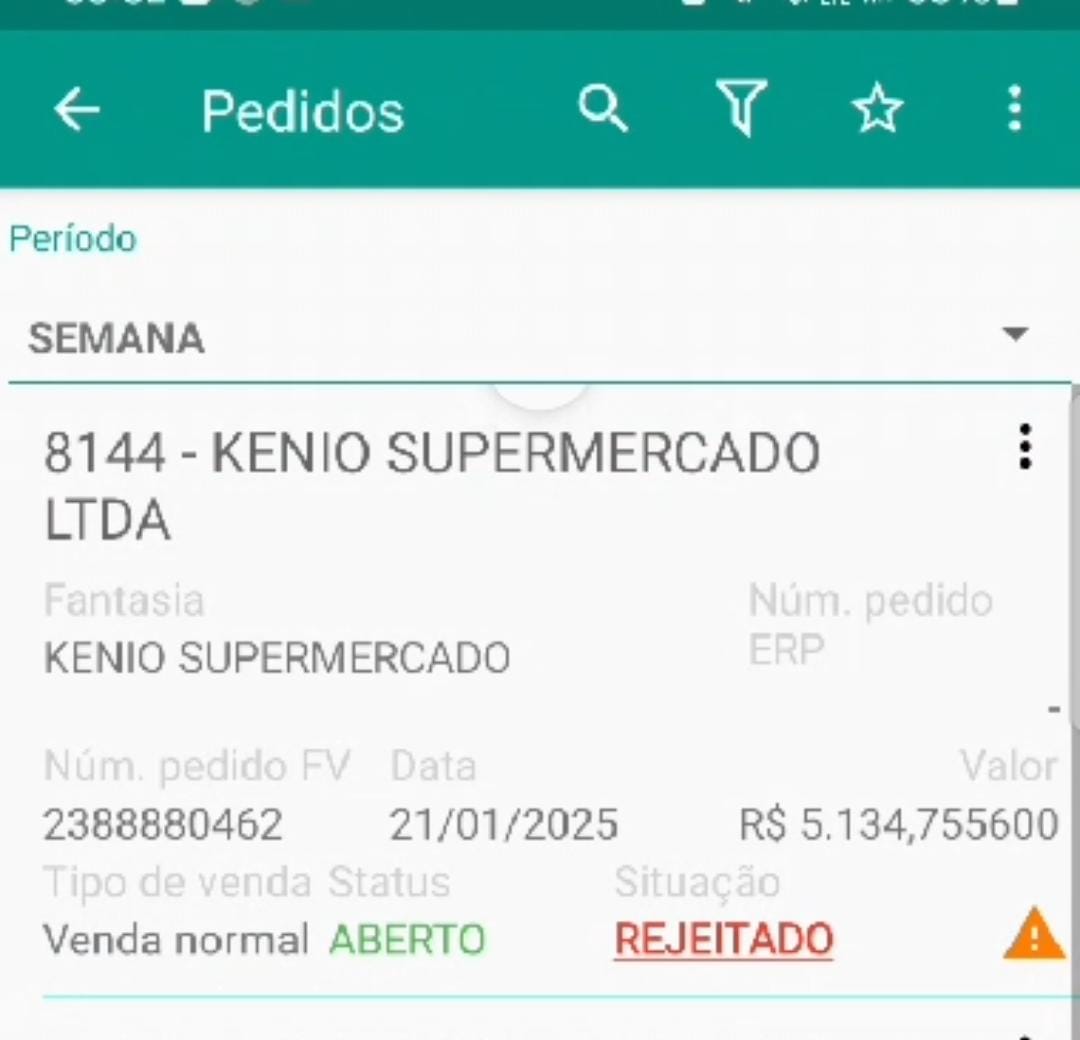1080x1040 pixels.
Task: Open options menu for the KENIO SUPERMERCADO order
Action: 1024,447
